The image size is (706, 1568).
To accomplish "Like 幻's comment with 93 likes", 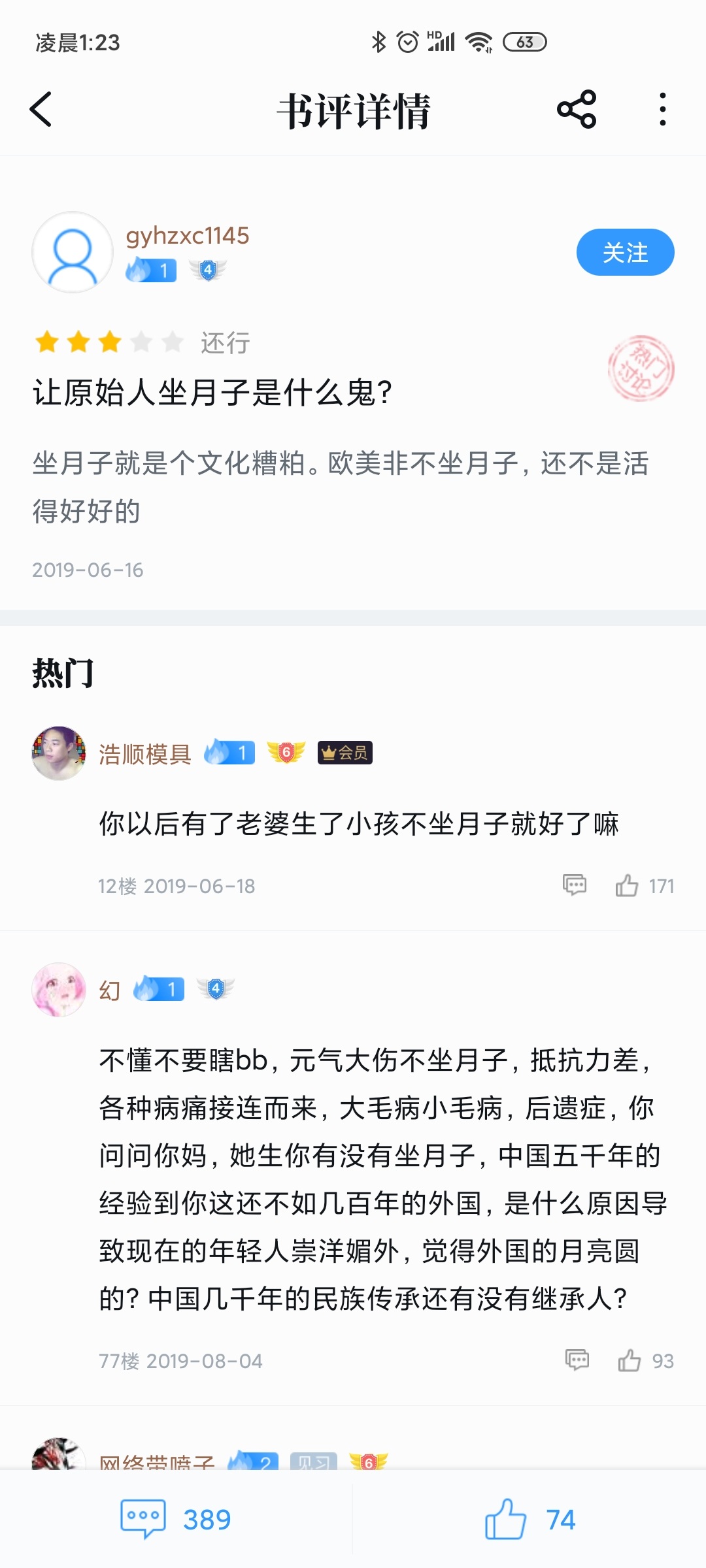I will point(630,1360).
